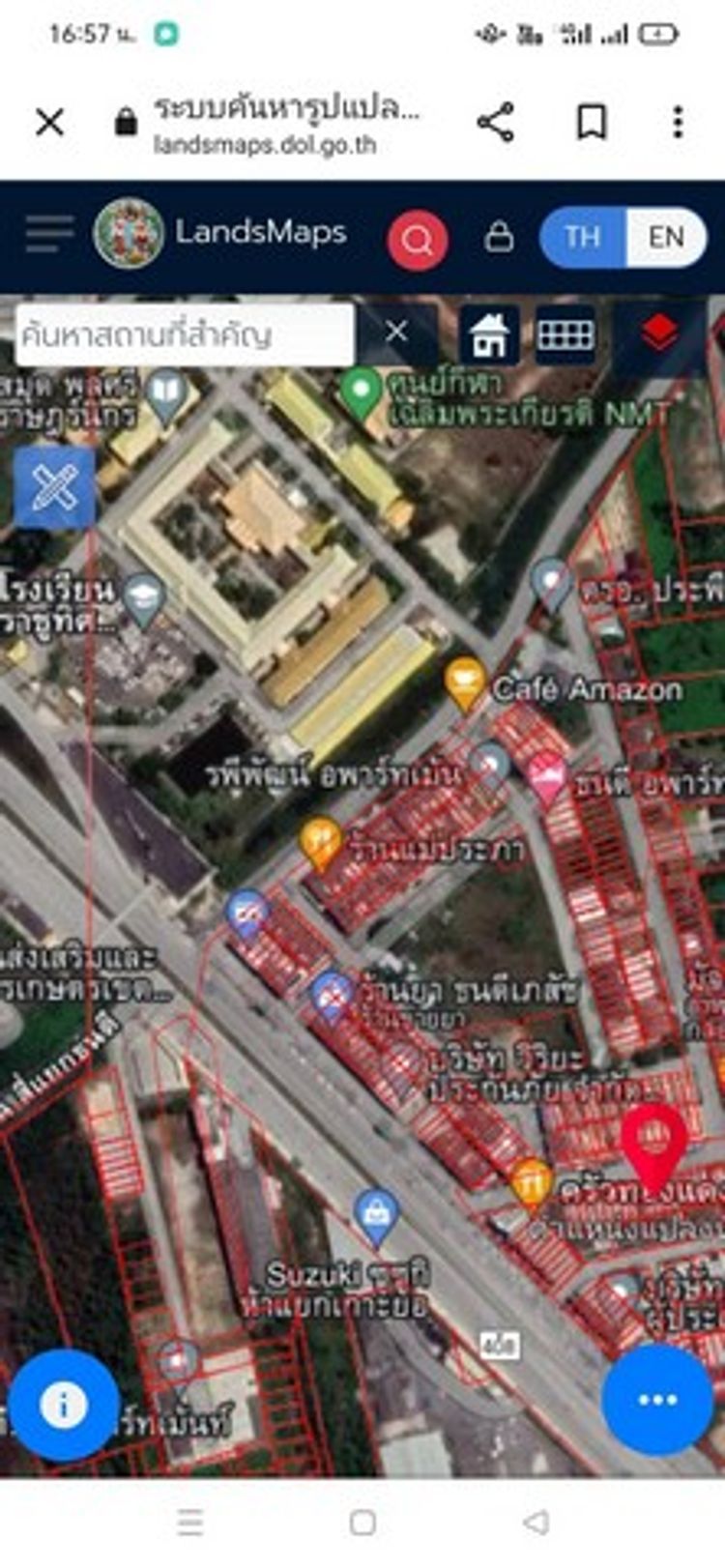This screenshot has height=1568, width=725.
Task: Focus the place search field
Action: tap(184, 334)
